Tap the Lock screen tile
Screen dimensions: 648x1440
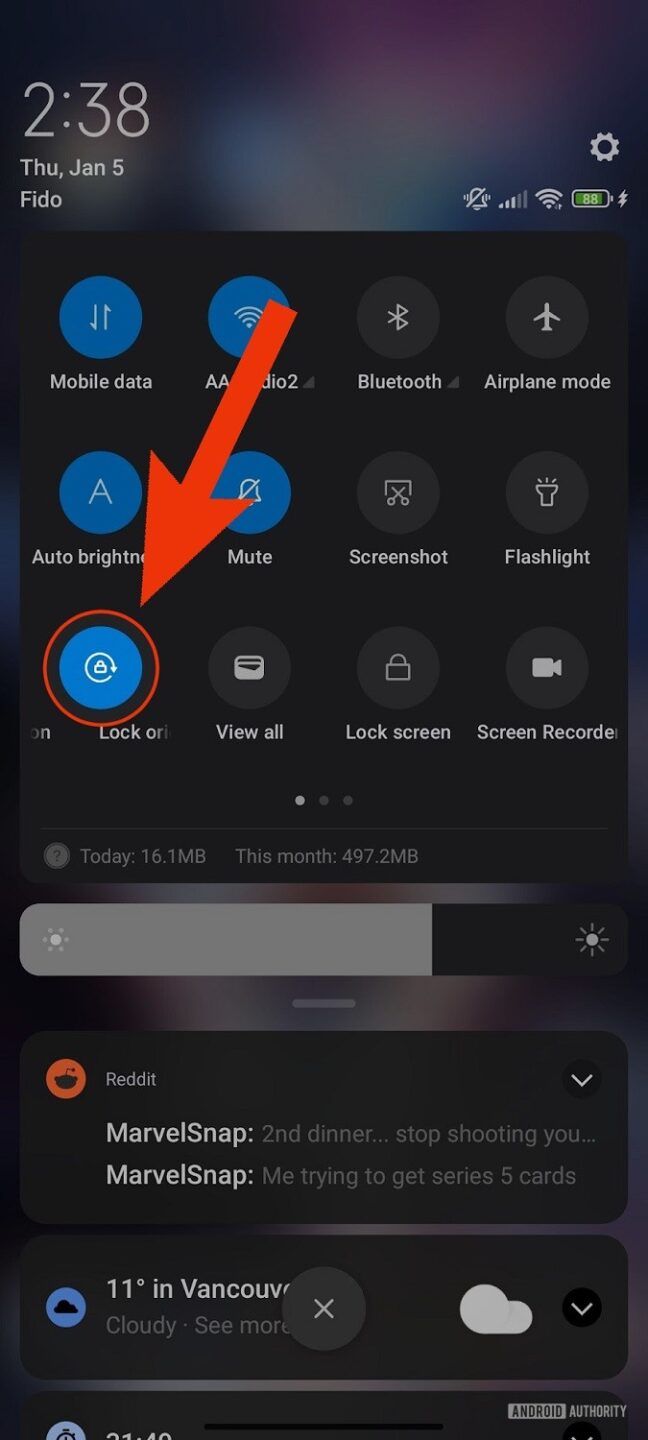pos(398,668)
